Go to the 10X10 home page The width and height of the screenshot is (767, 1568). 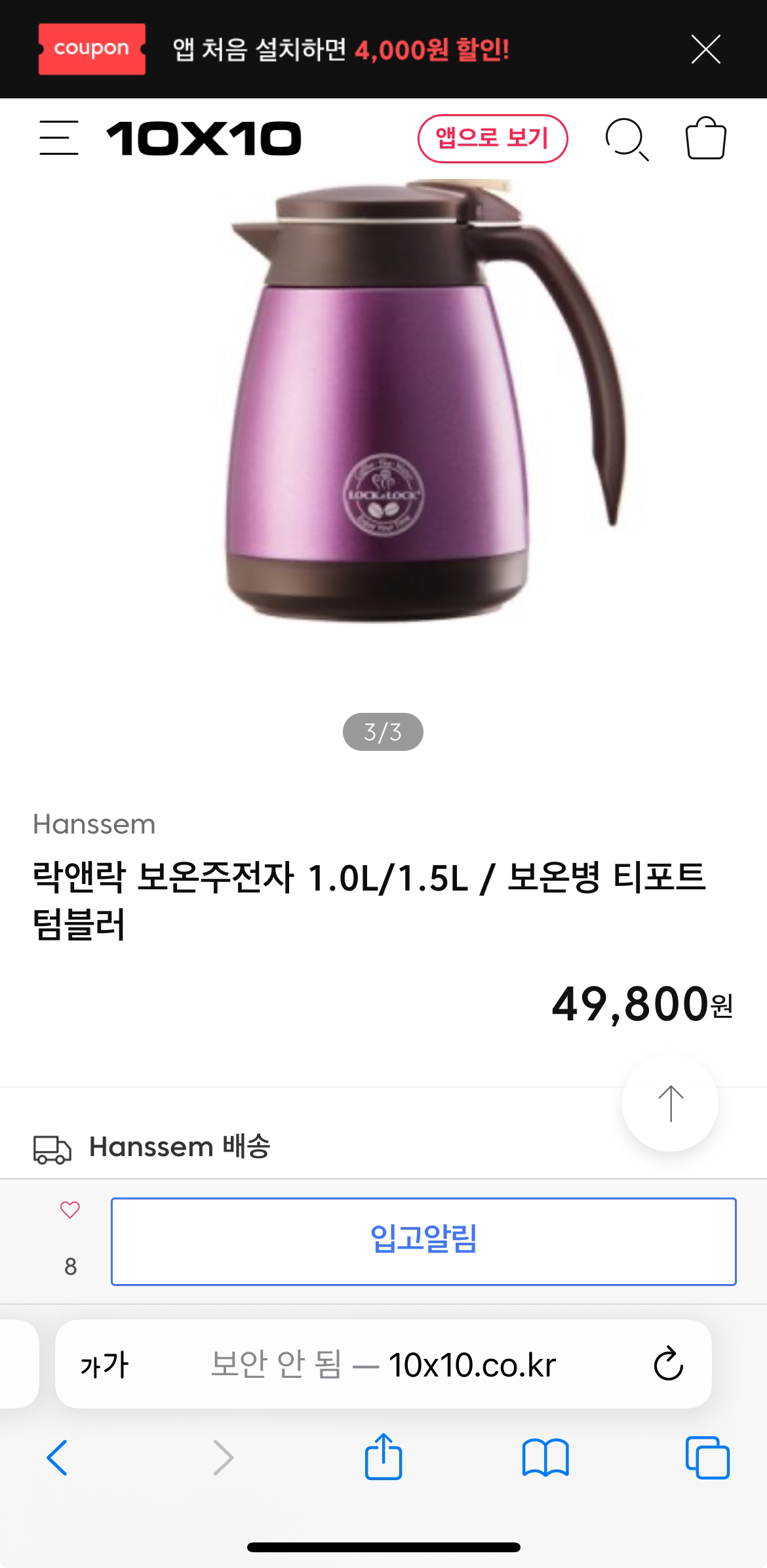203,138
